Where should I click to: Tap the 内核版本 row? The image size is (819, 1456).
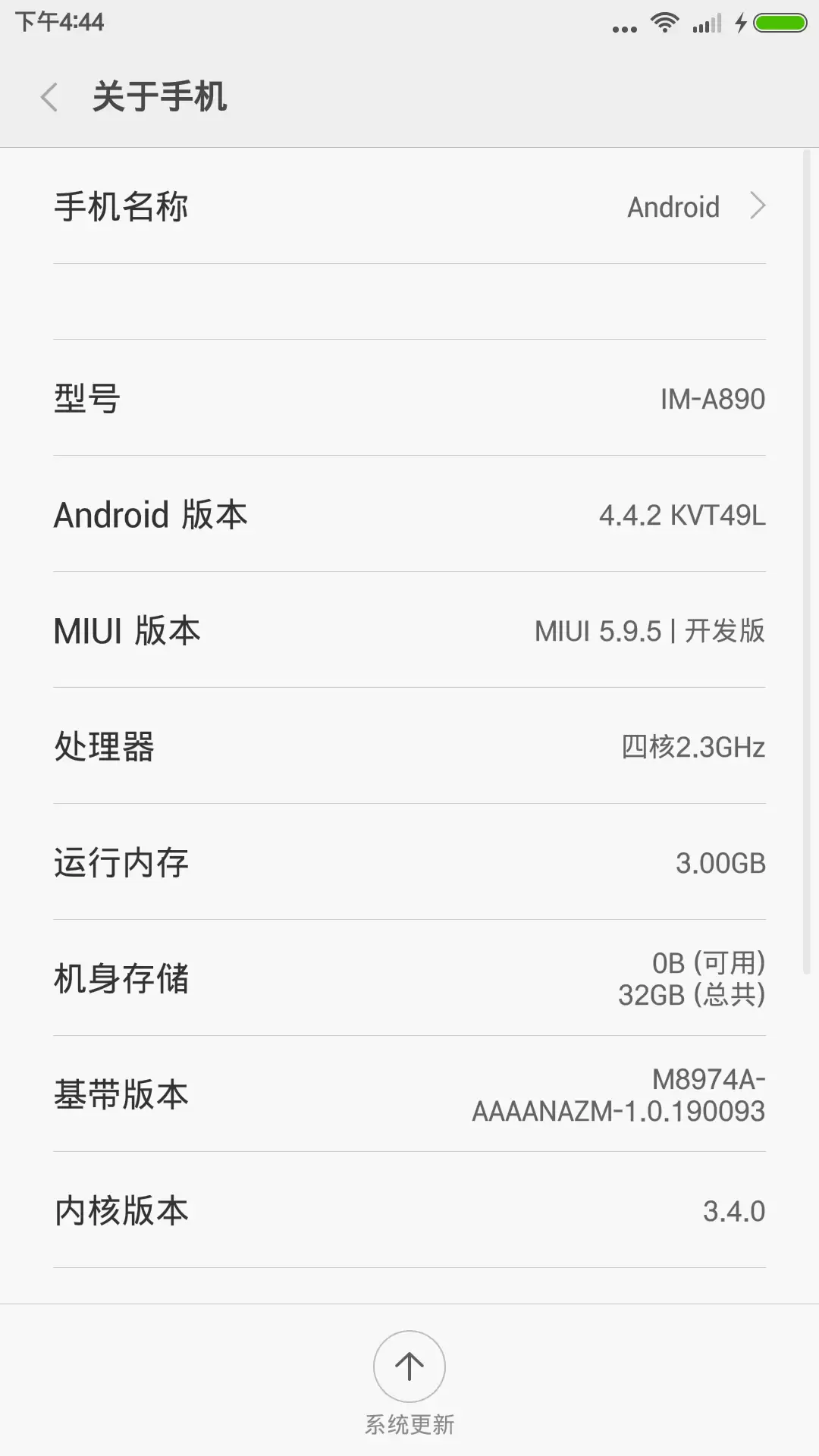[409, 1210]
